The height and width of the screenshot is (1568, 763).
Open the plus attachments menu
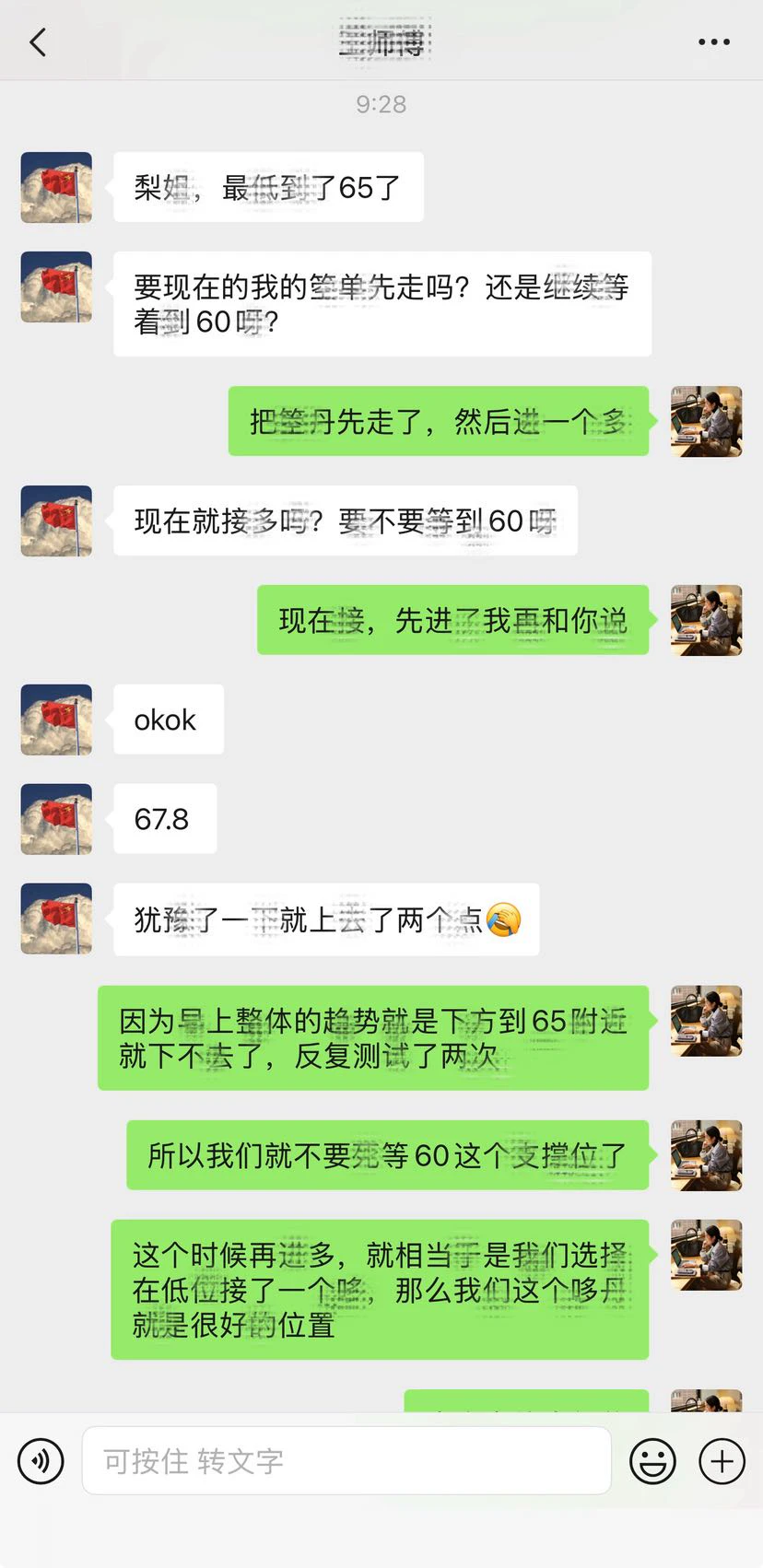[722, 1461]
